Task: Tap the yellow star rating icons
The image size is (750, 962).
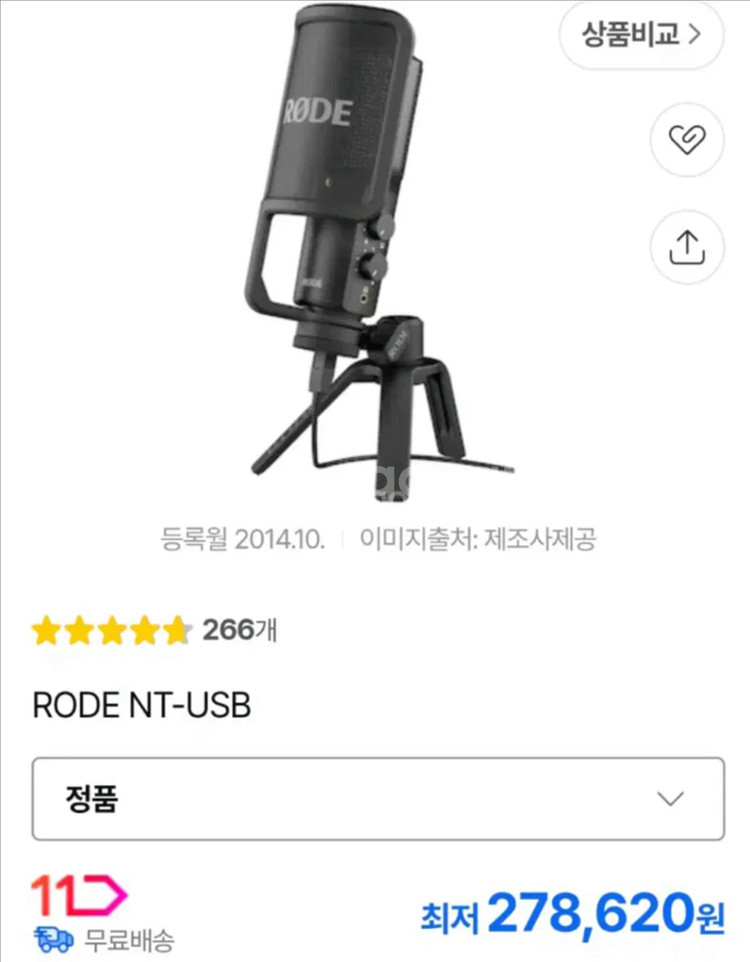Action: click(x=110, y=632)
